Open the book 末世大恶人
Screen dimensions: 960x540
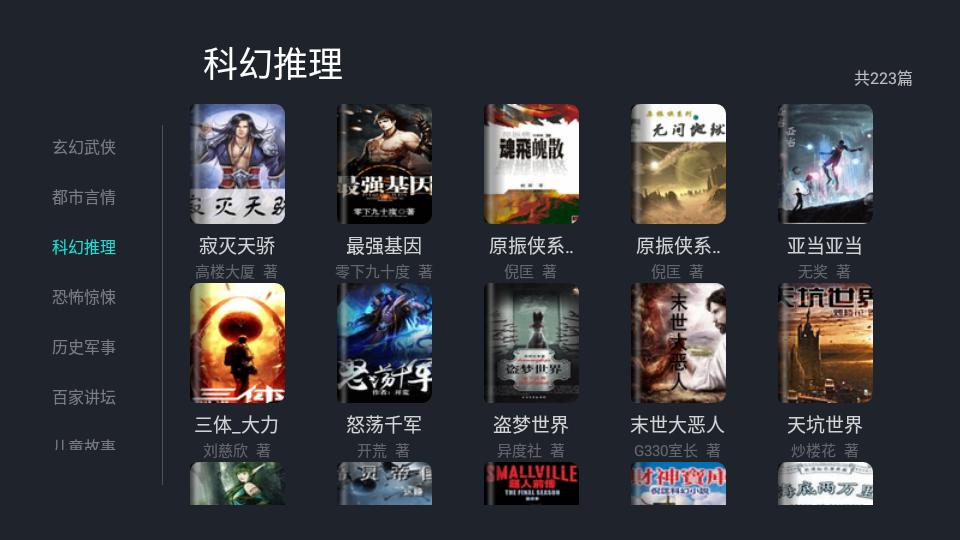tap(678, 344)
